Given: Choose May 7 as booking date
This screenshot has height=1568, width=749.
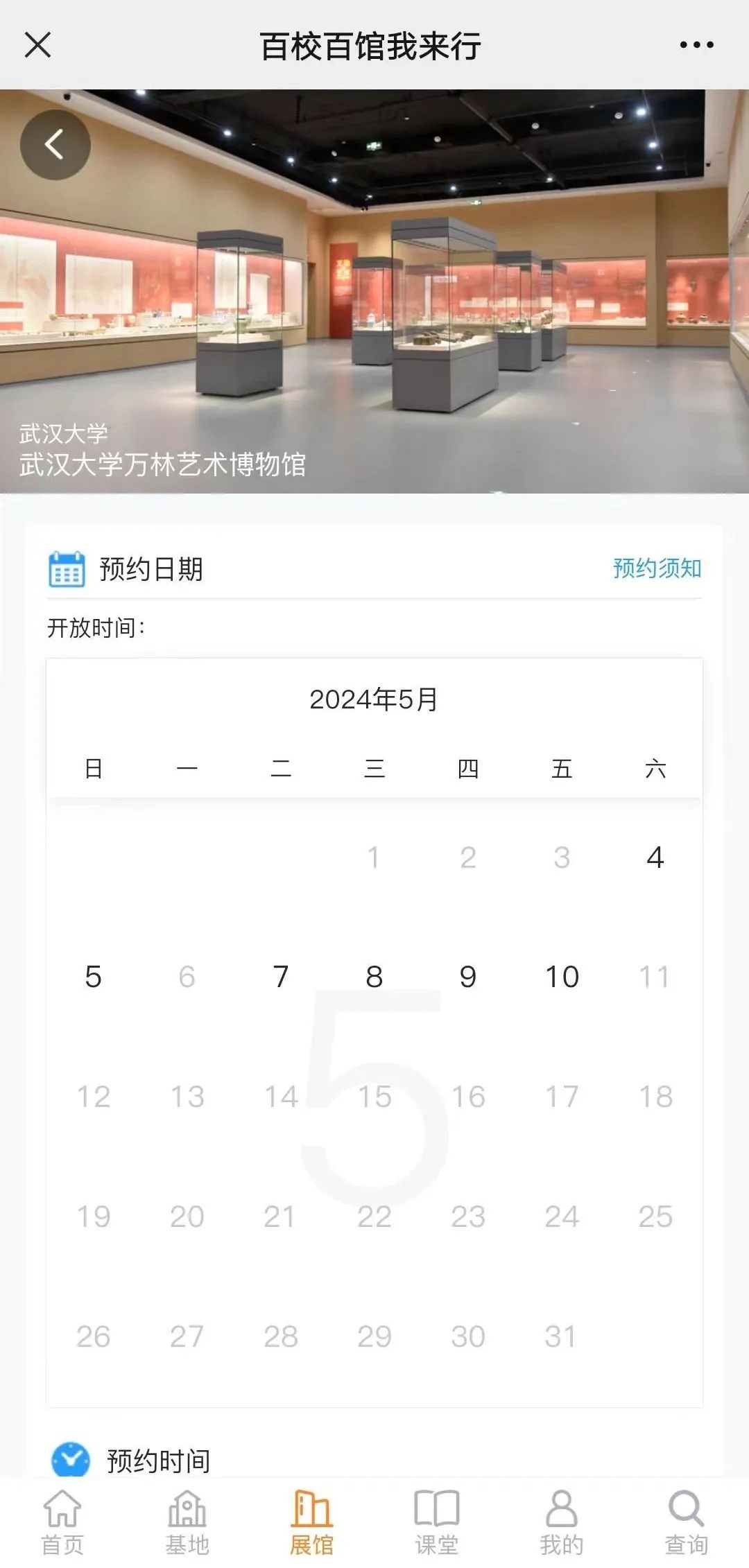Looking at the screenshot, I should coord(280,977).
